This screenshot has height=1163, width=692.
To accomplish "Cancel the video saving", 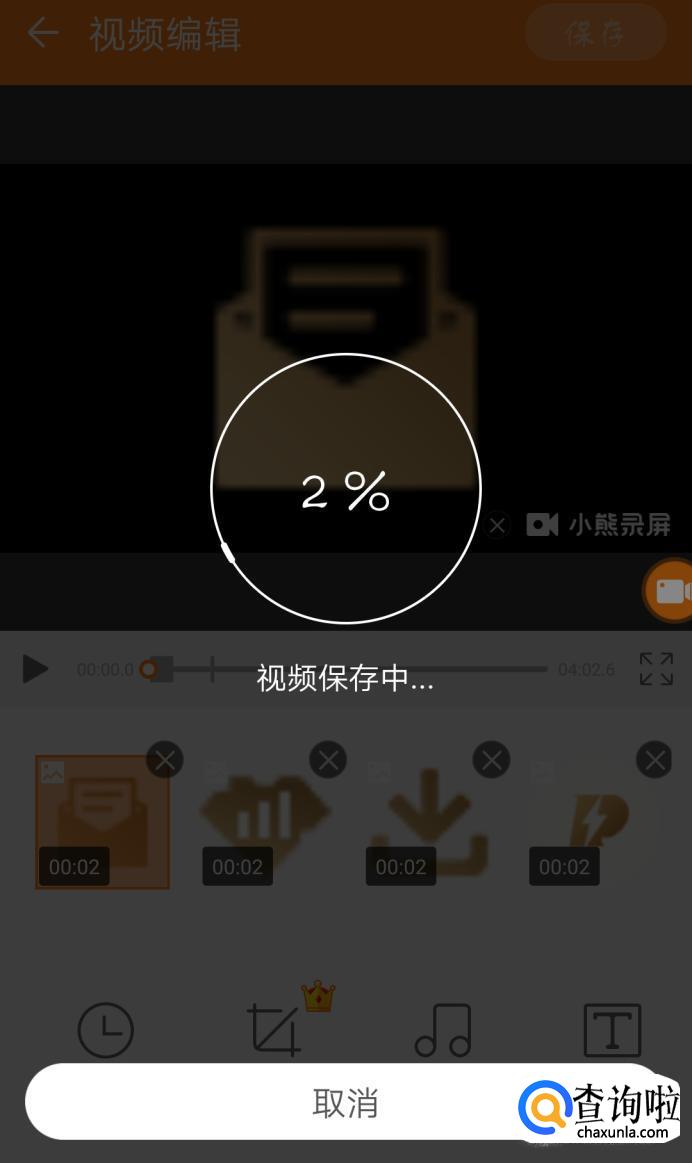I will [x=345, y=1102].
